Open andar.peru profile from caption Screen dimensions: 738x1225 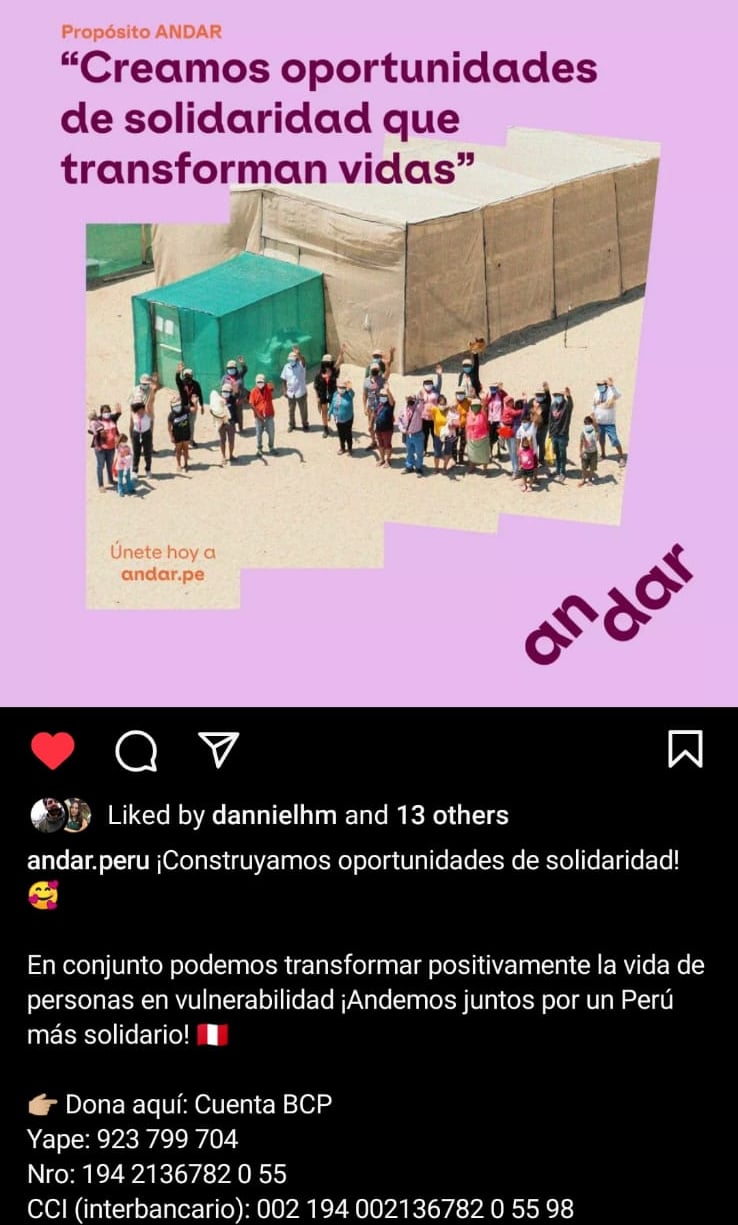(x=88, y=861)
